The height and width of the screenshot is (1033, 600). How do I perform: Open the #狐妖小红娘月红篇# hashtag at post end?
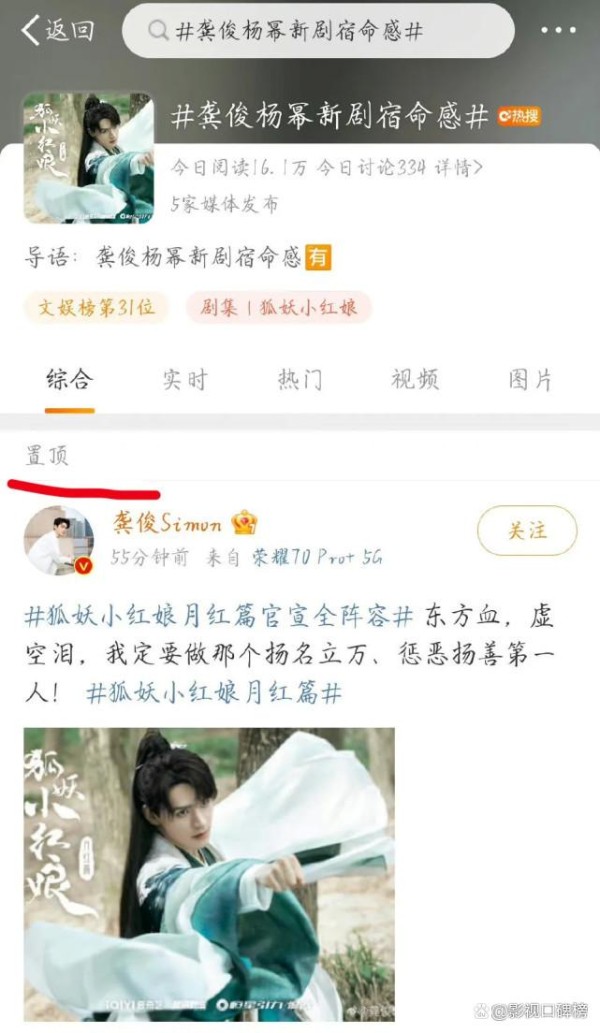click(213, 693)
